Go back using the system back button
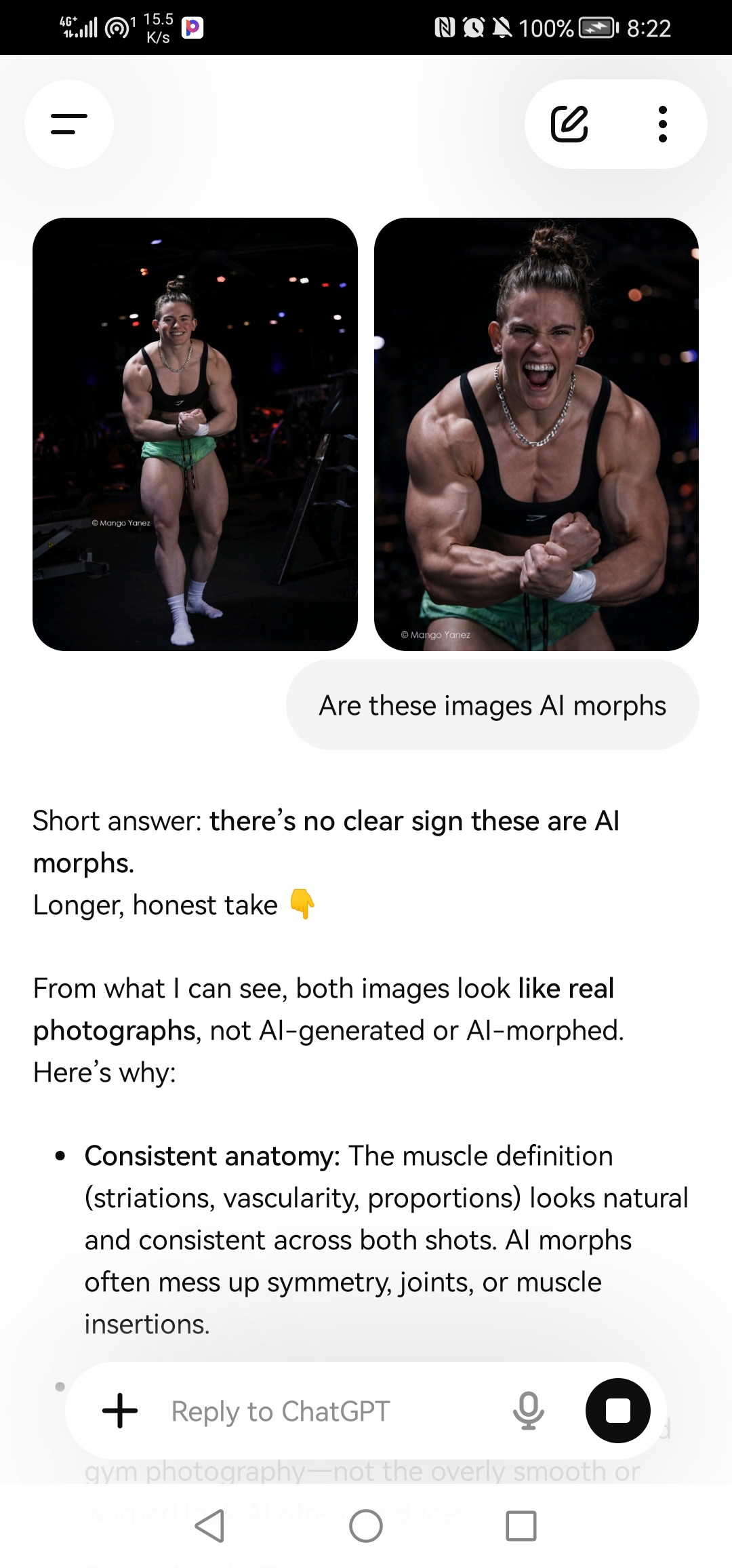Image resolution: width=732 pixels, height=1568 pixels. 209,1526
